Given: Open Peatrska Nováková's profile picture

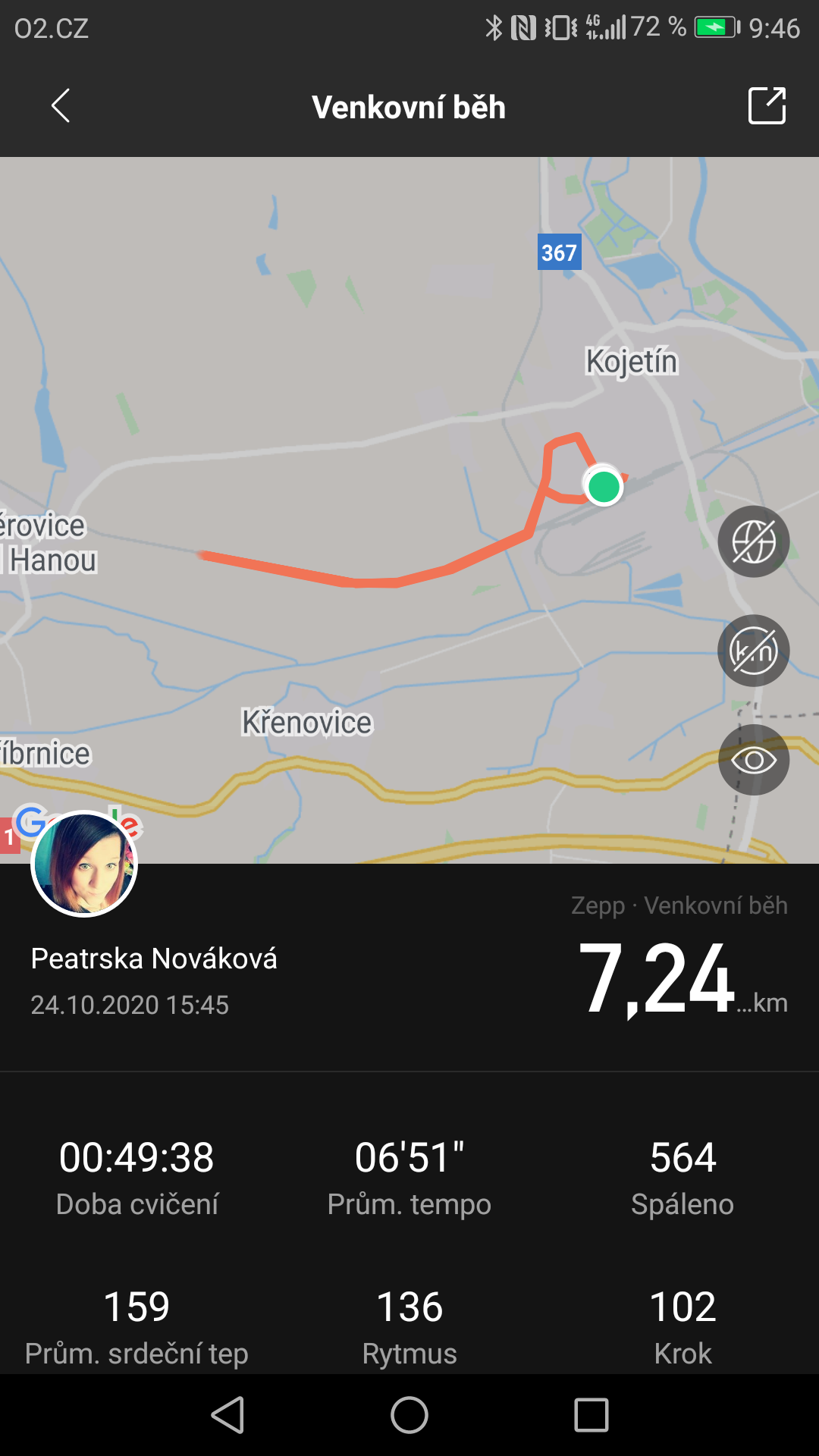Looking at the screenshot, I should pyautogui.click(x=84, y=864).
